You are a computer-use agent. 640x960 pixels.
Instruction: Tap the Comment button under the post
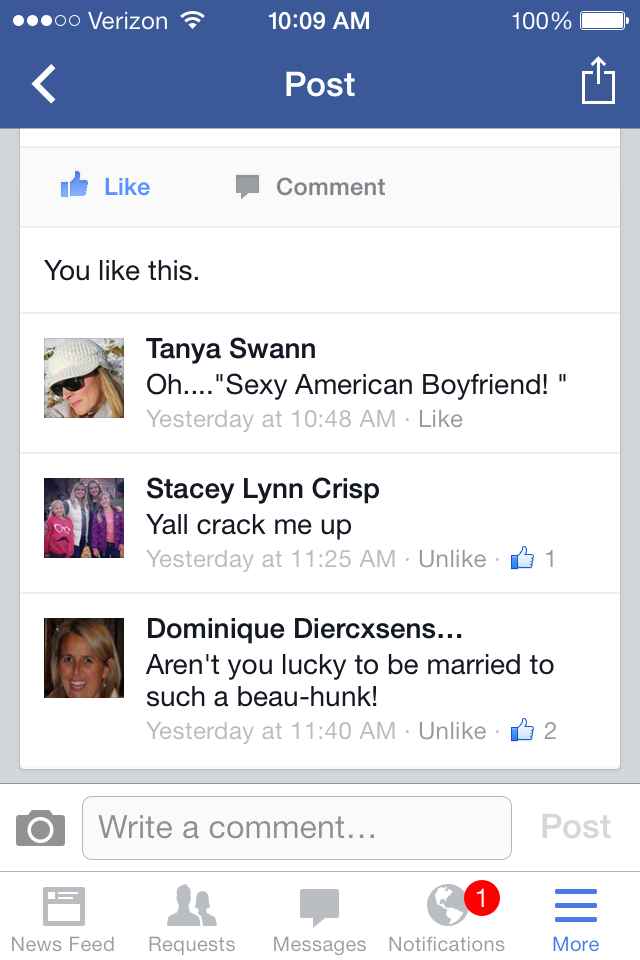tap(310, 187)
